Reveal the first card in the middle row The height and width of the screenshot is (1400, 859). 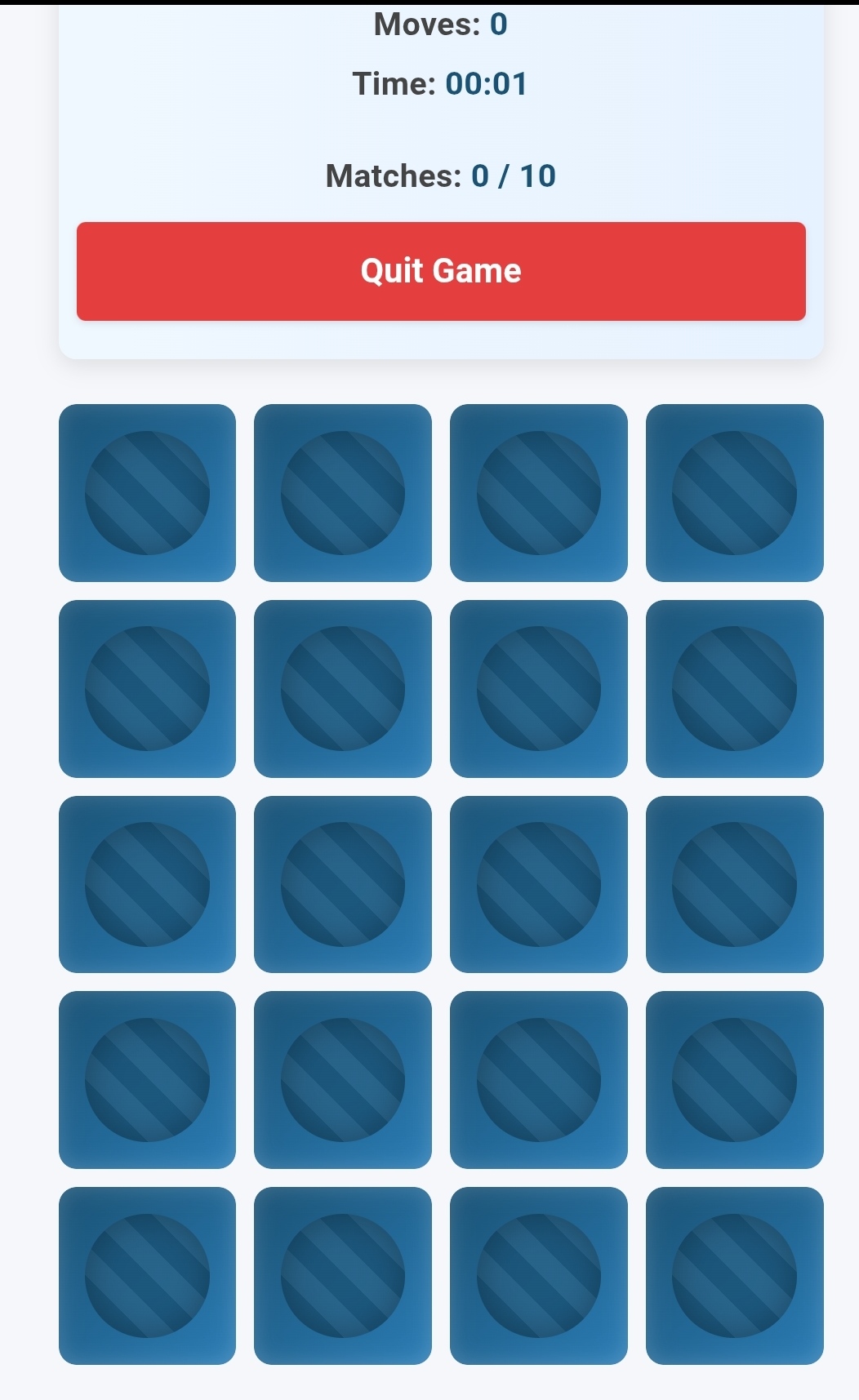(x=147, y=884)
